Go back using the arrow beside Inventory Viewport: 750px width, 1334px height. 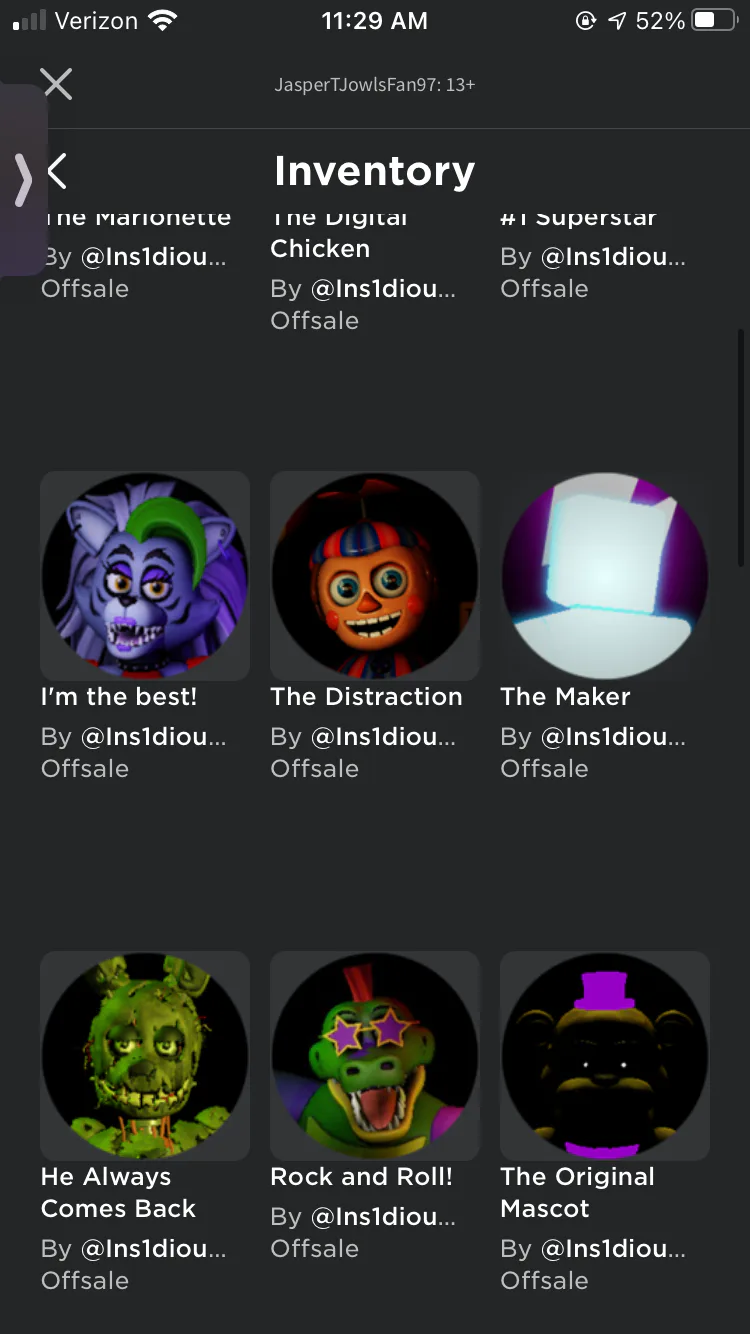click(58, 172)
